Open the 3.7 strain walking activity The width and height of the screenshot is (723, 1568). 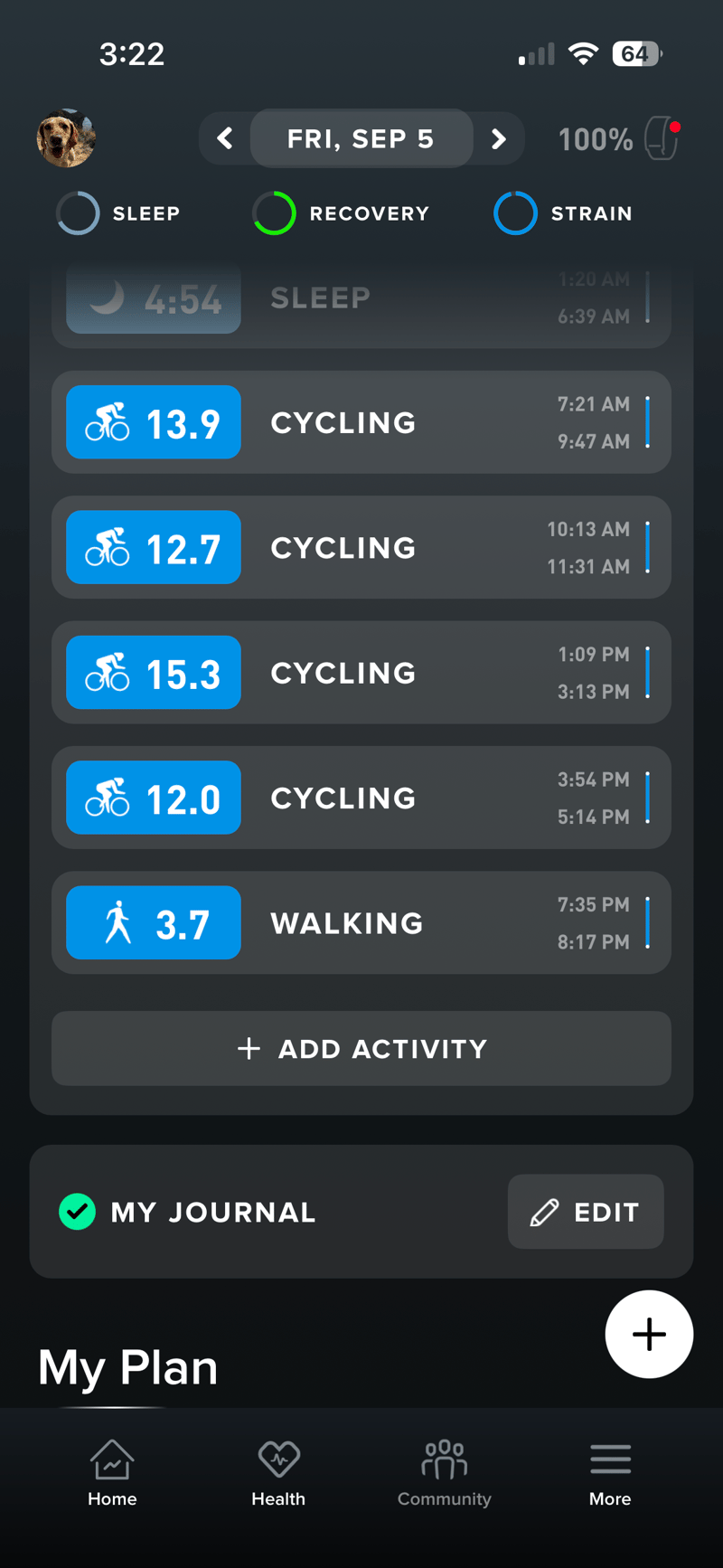(x=361, y=922)
